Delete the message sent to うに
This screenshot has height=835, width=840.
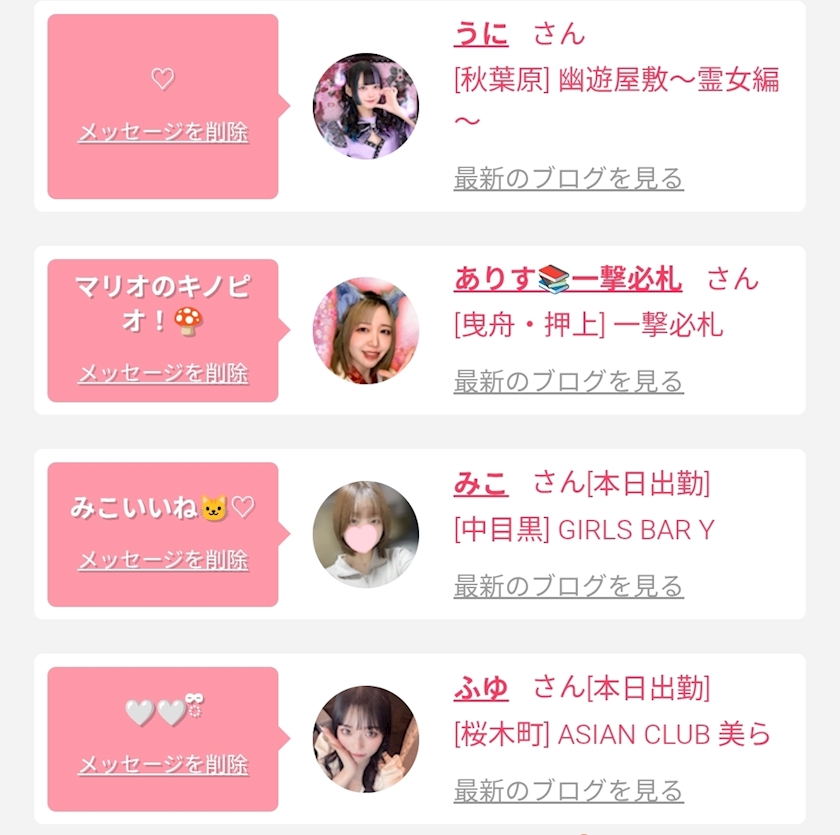pyautogui.click(x=163, y=132)
